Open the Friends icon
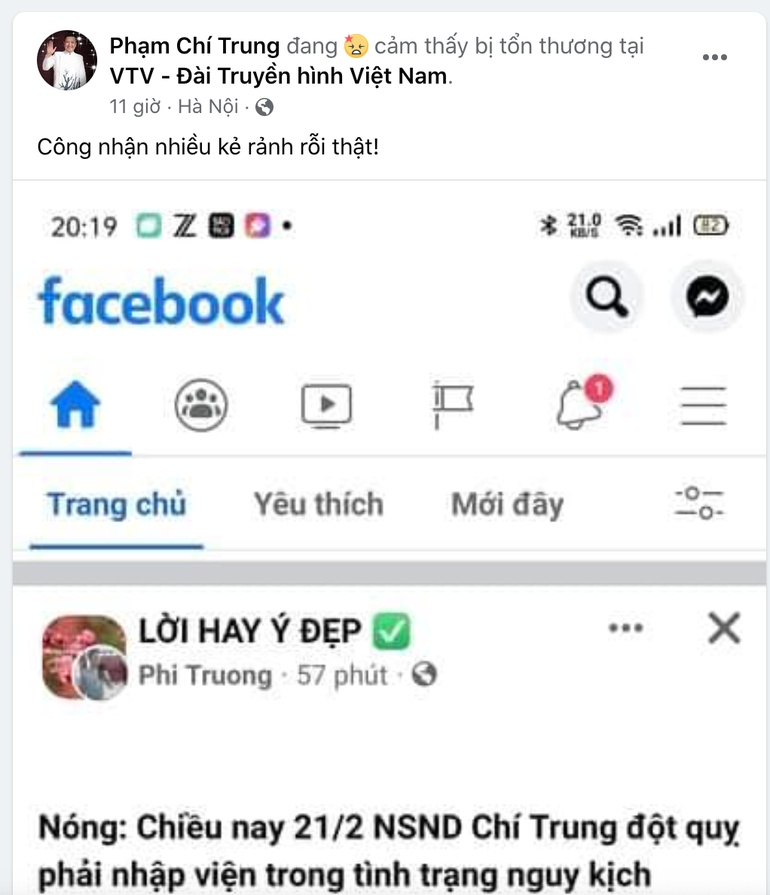This screenshot has width=770, height=895. tap(203, 404)
